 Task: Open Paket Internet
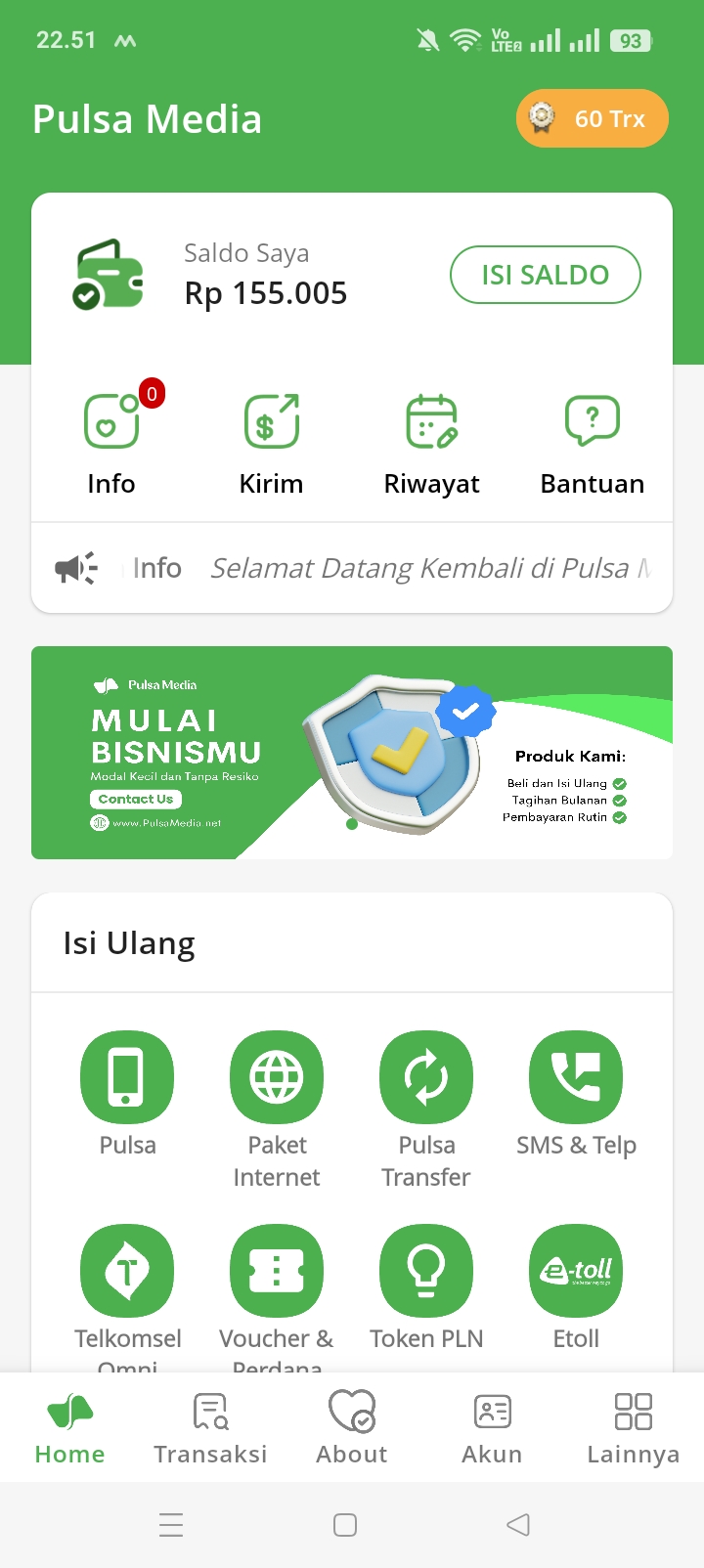coord(277,1077)
